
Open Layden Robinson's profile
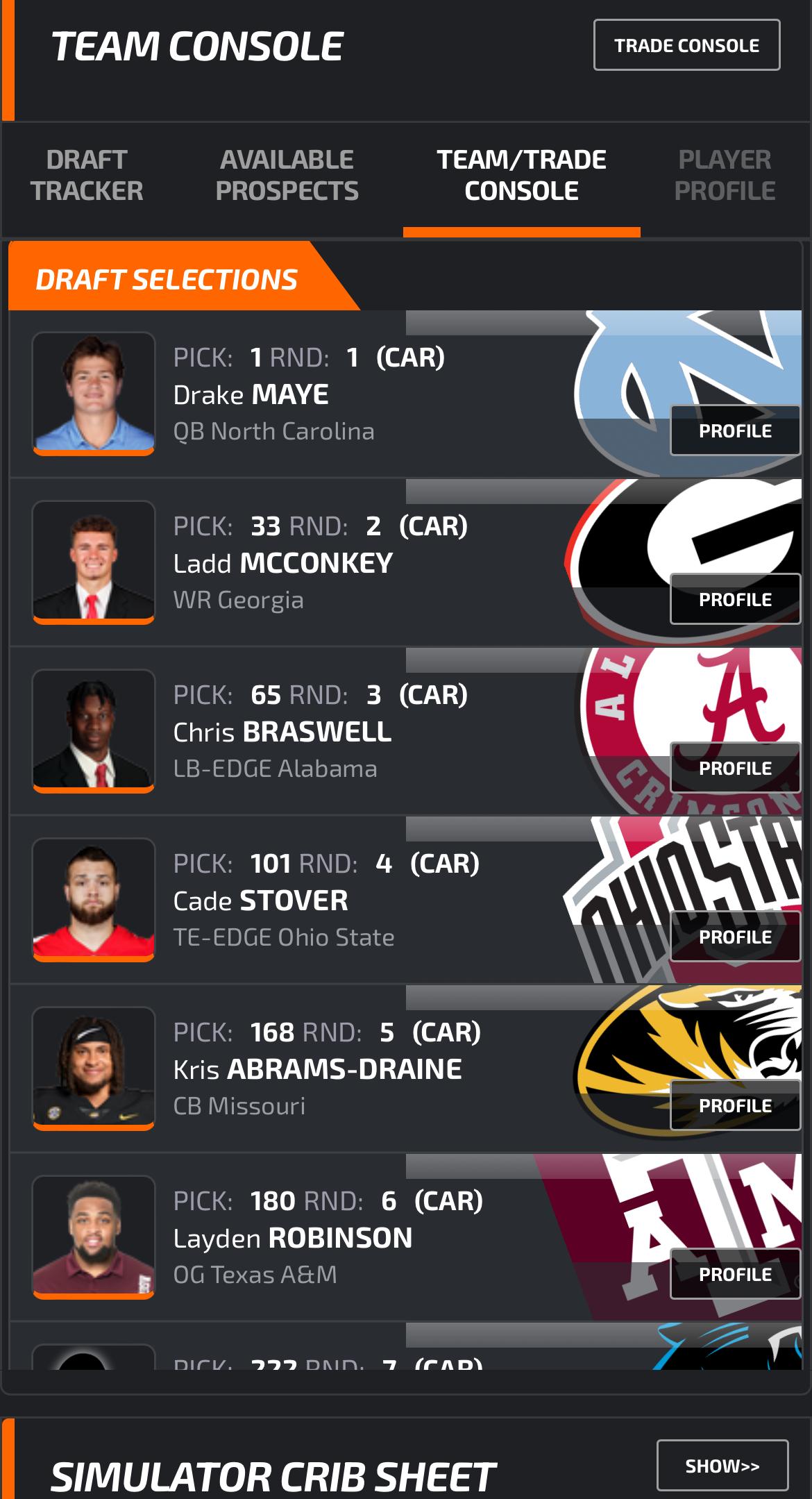click(x=735, y=1274)
